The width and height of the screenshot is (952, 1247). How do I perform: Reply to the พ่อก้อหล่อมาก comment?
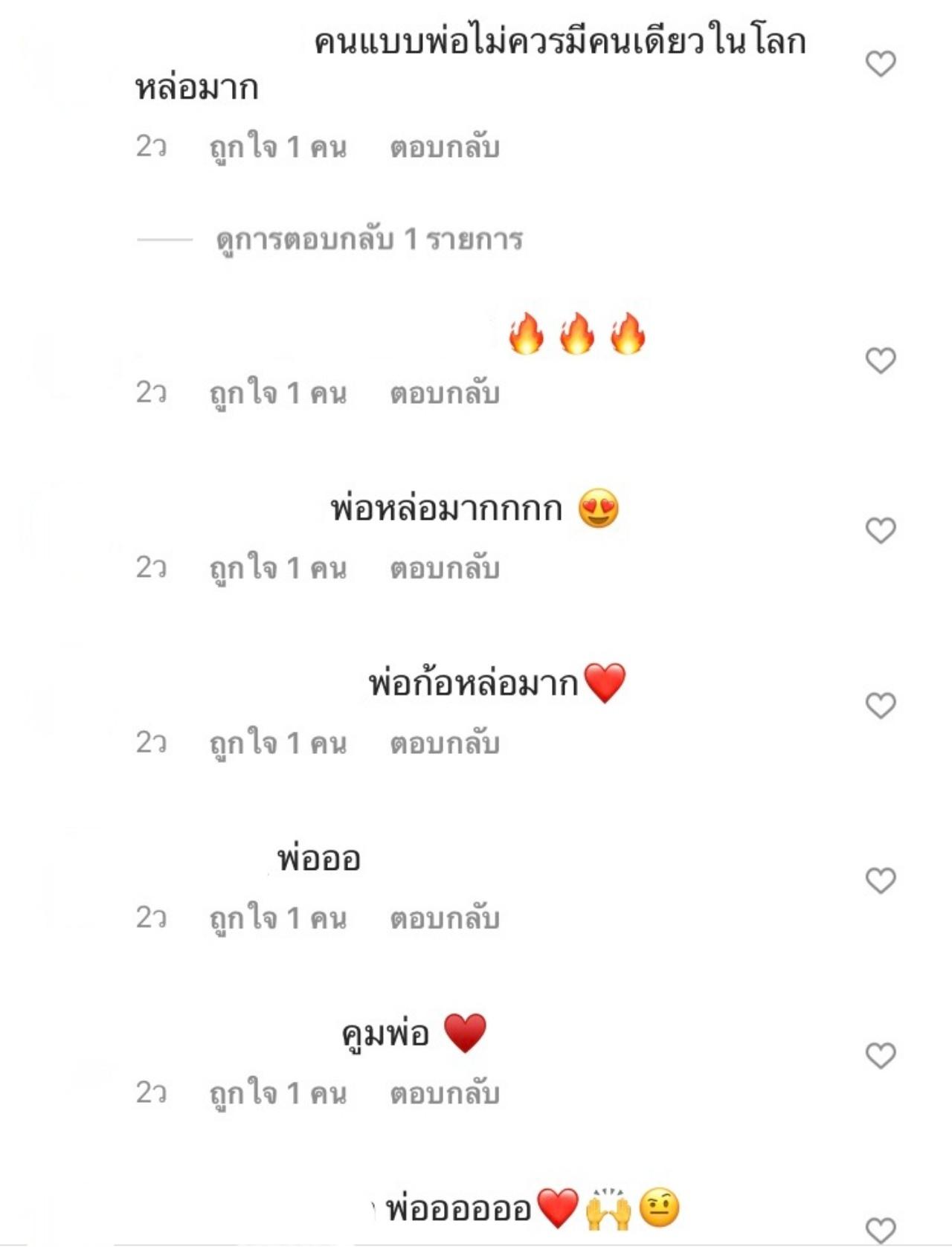(444, 744)
